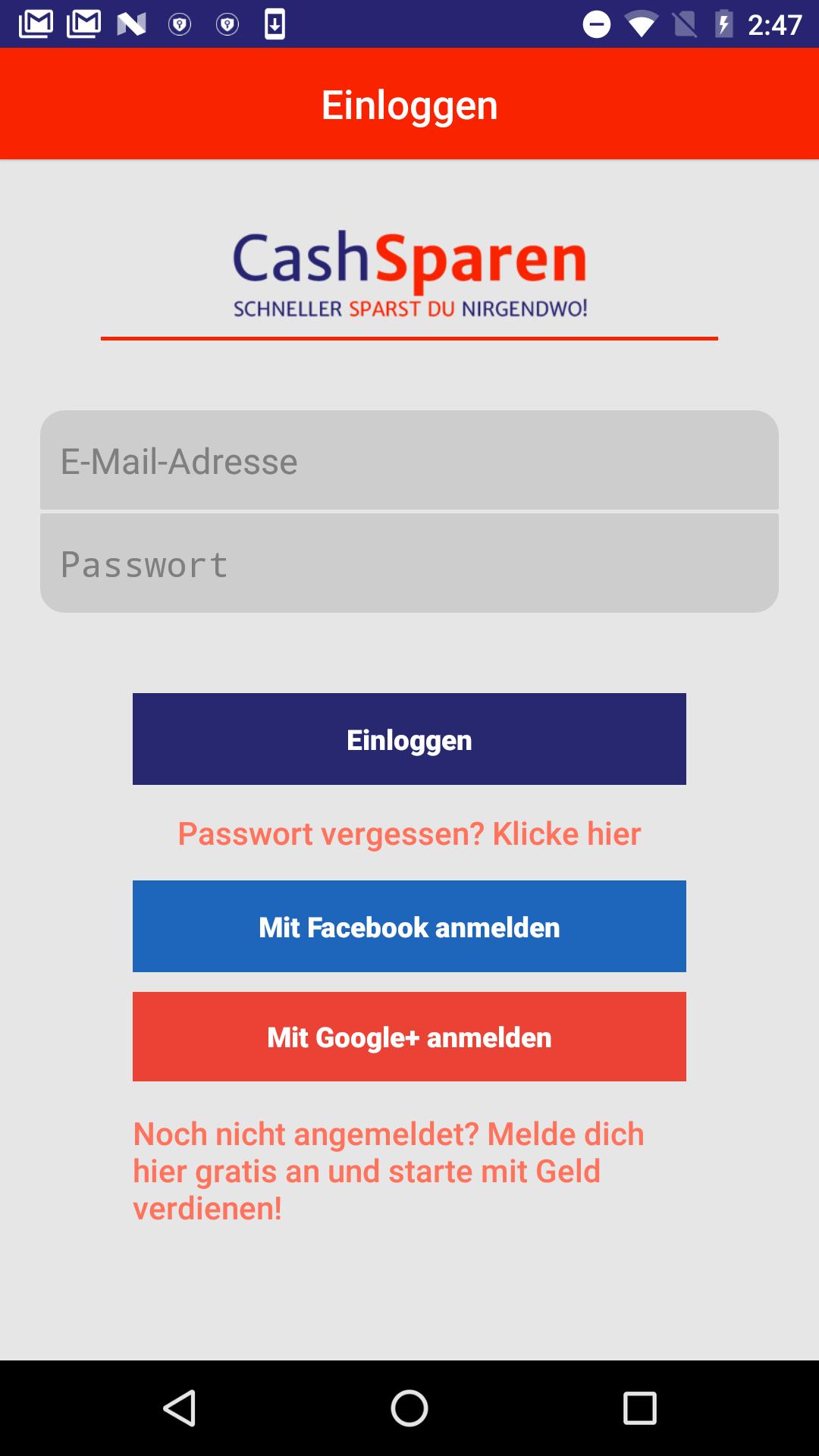Tap the CashSparen logo
Image resolution: width=819 pixels, height=1456 pixels.
(409, 273)
